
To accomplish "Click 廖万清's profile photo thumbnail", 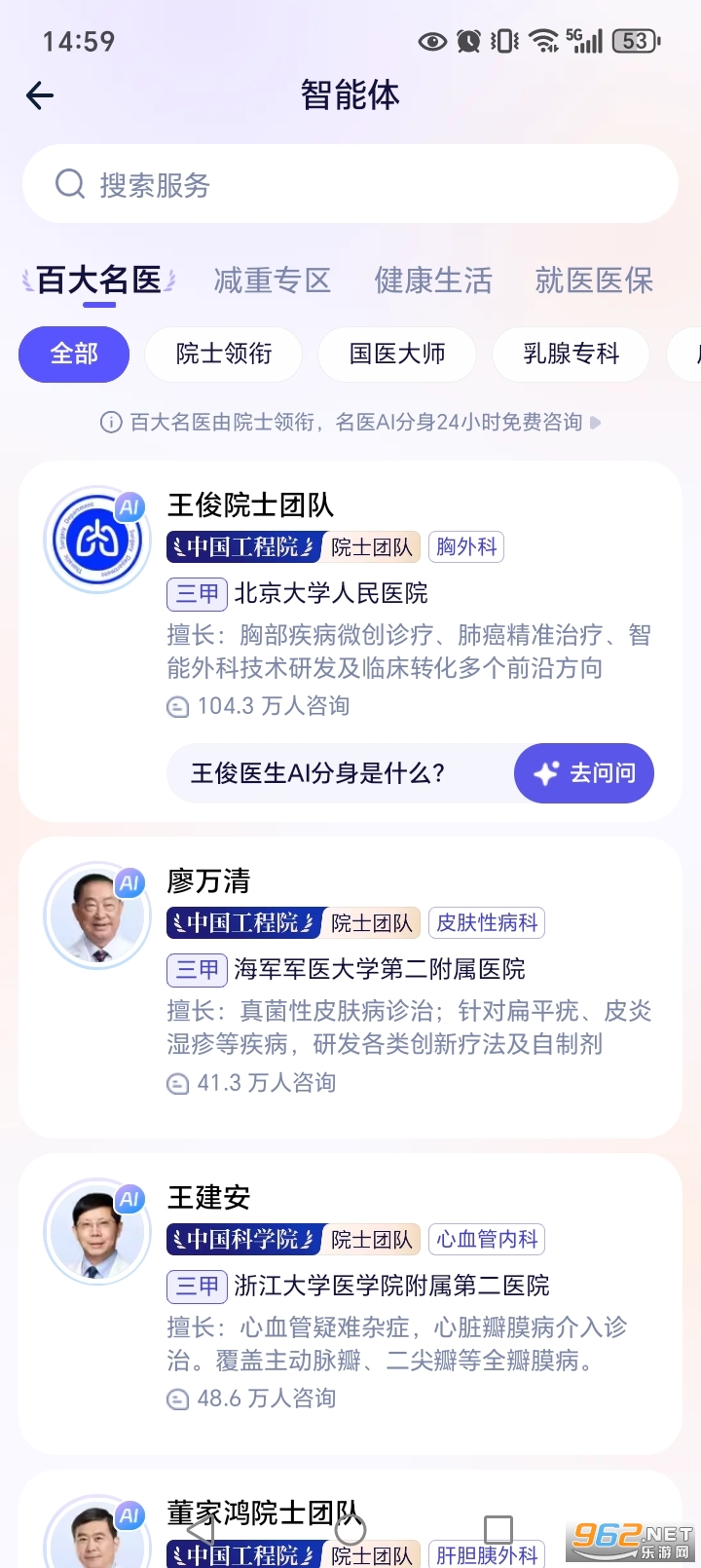I will (95, 915).
